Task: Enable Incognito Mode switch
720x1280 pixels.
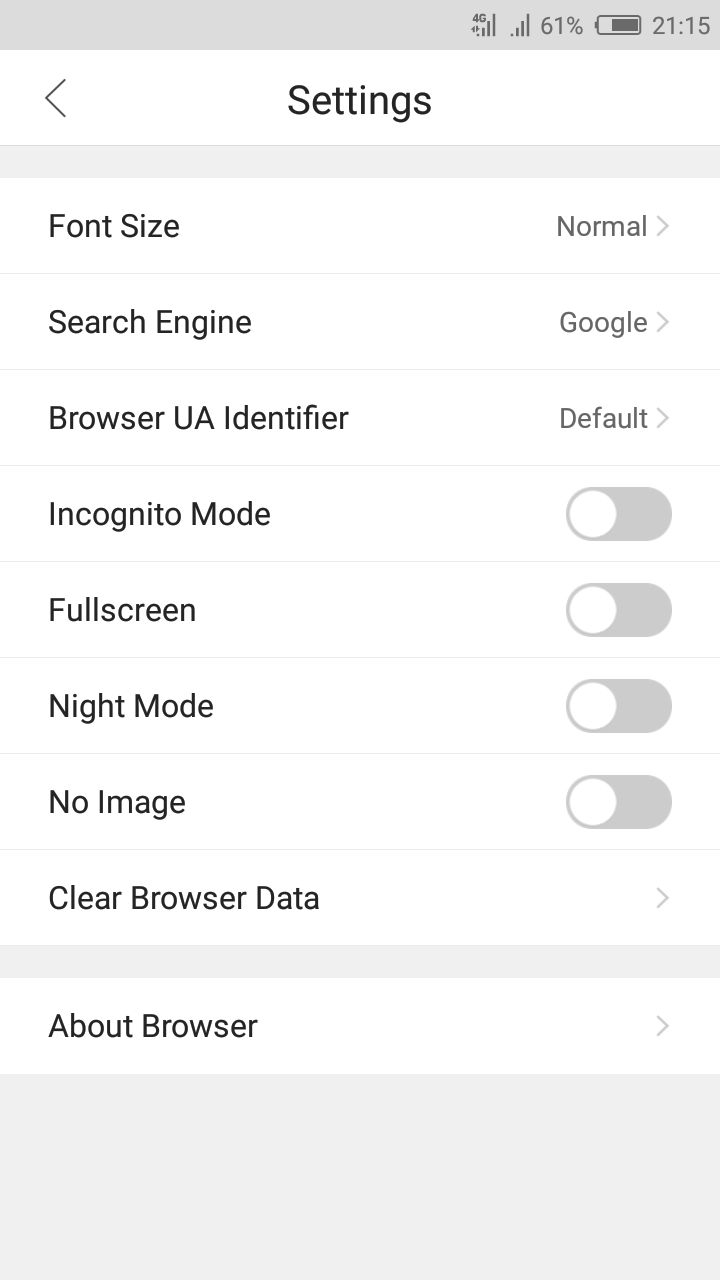Action: pyautogui.click(x=618, y=514)
